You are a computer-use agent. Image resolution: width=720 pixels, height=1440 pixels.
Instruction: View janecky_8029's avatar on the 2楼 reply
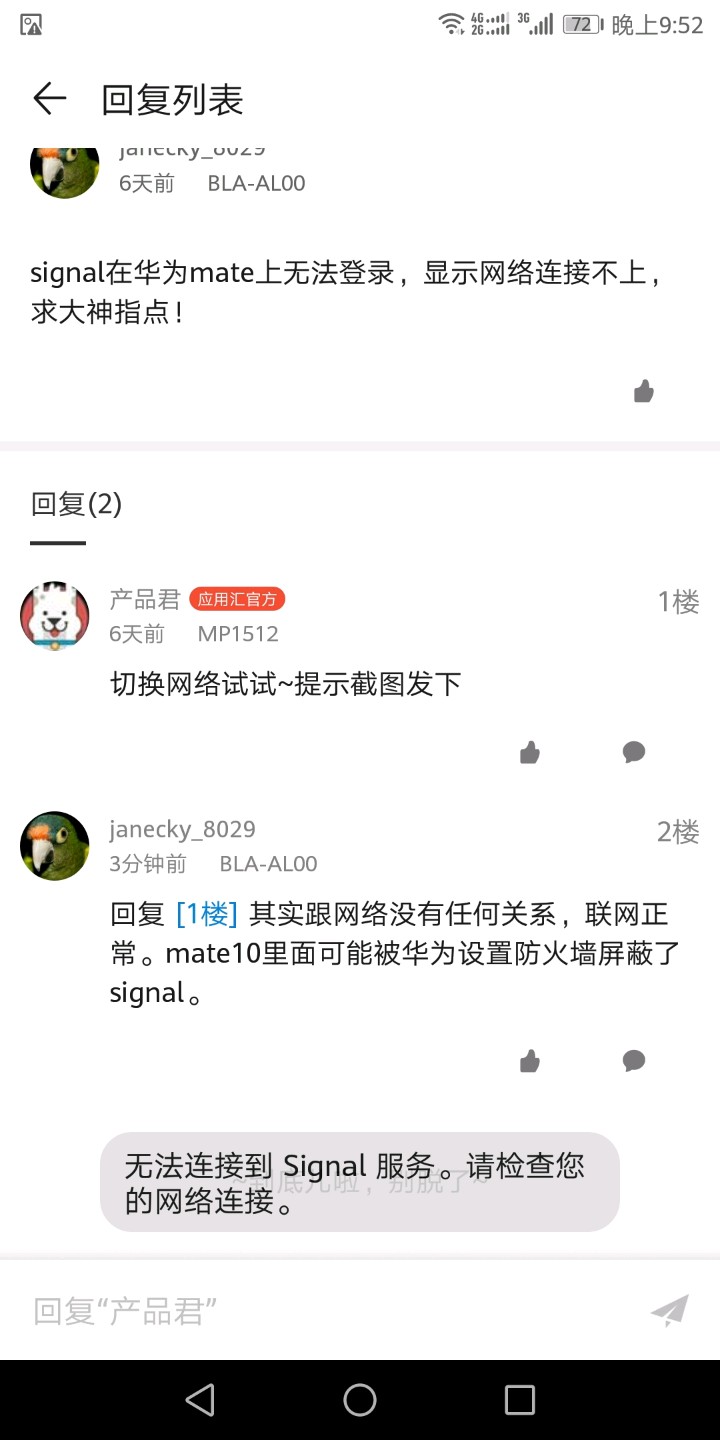[55, 846]
